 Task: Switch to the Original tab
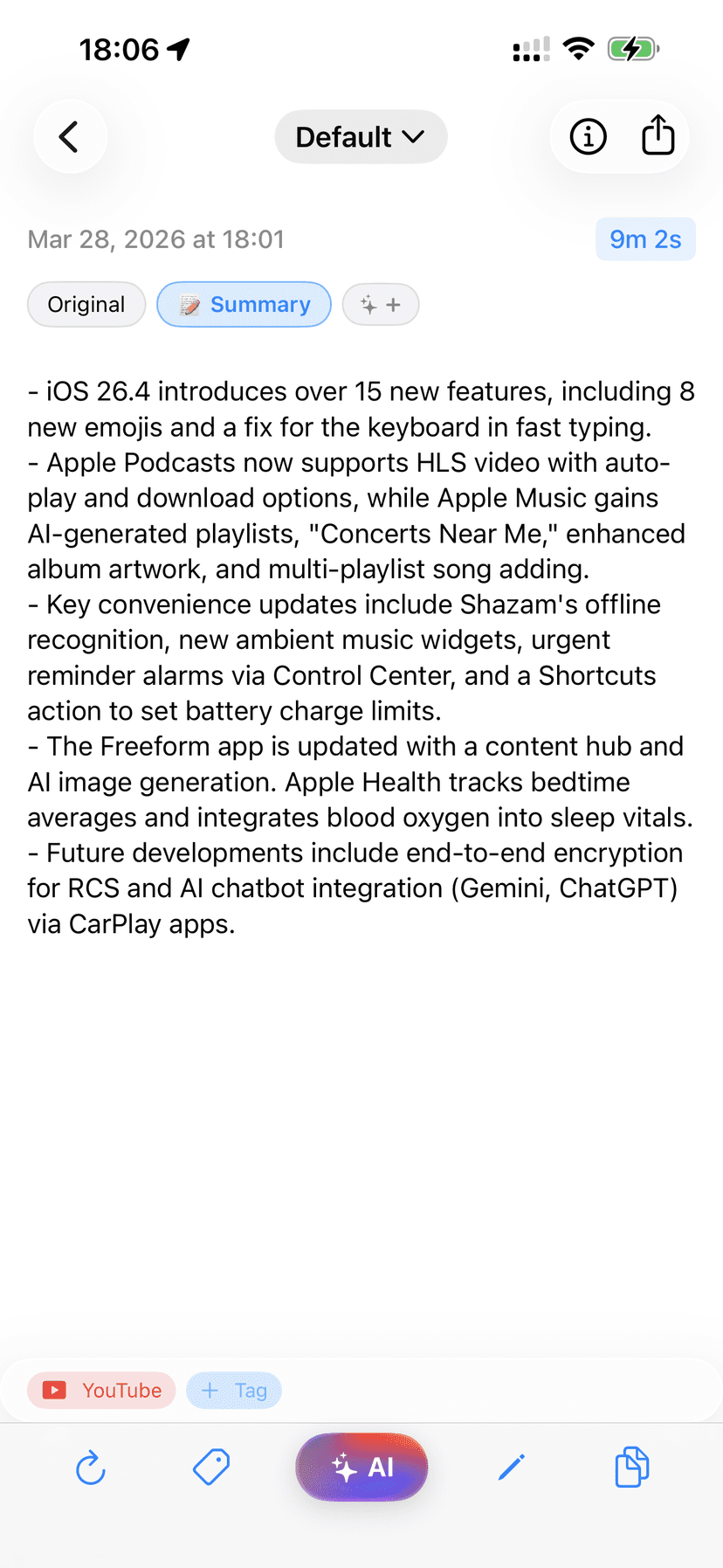pyautogui.click(x=86, y=304)
